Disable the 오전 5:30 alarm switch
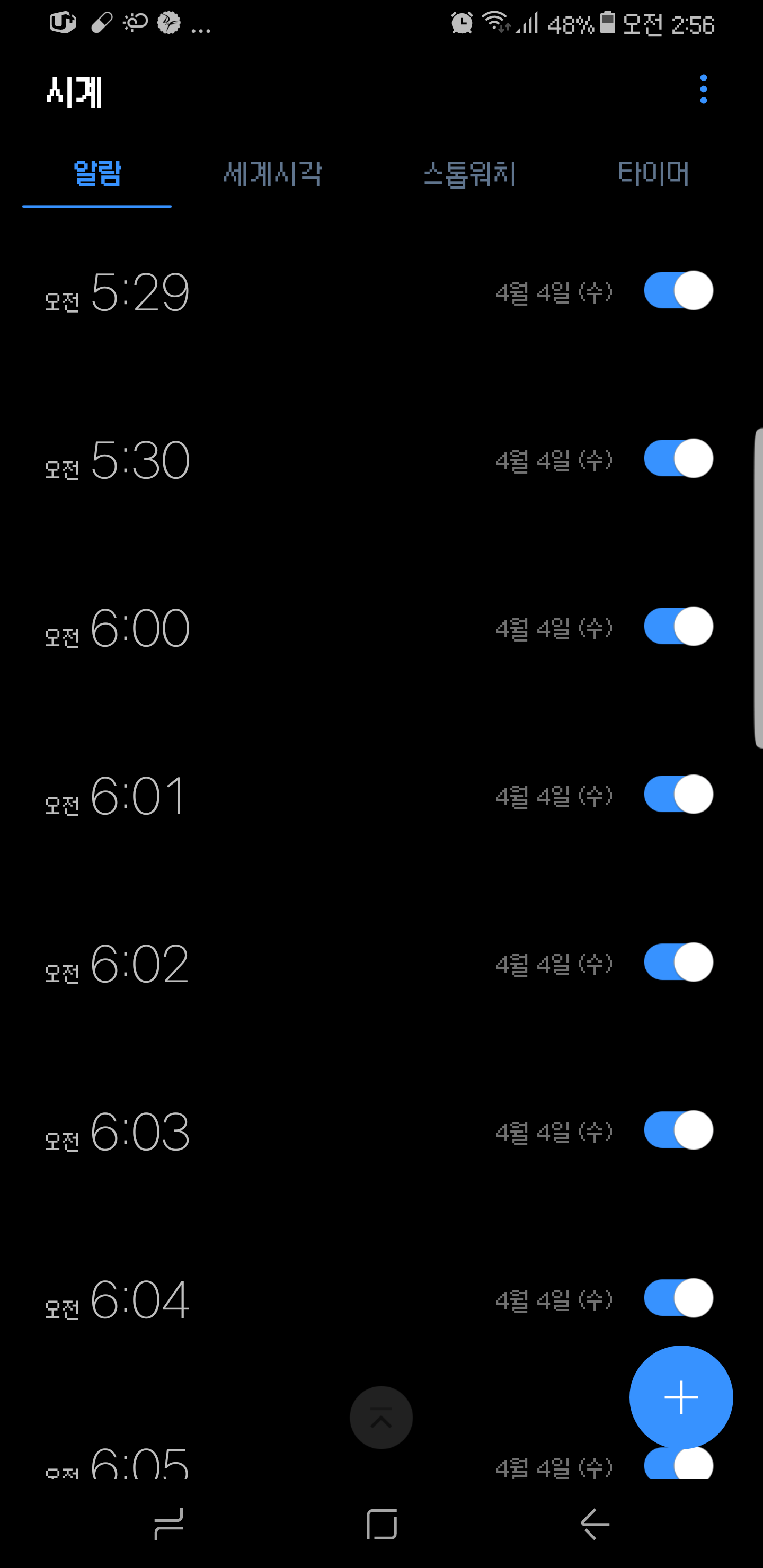Viewport: 763px width, 1568px height. (x=678, y=459)
